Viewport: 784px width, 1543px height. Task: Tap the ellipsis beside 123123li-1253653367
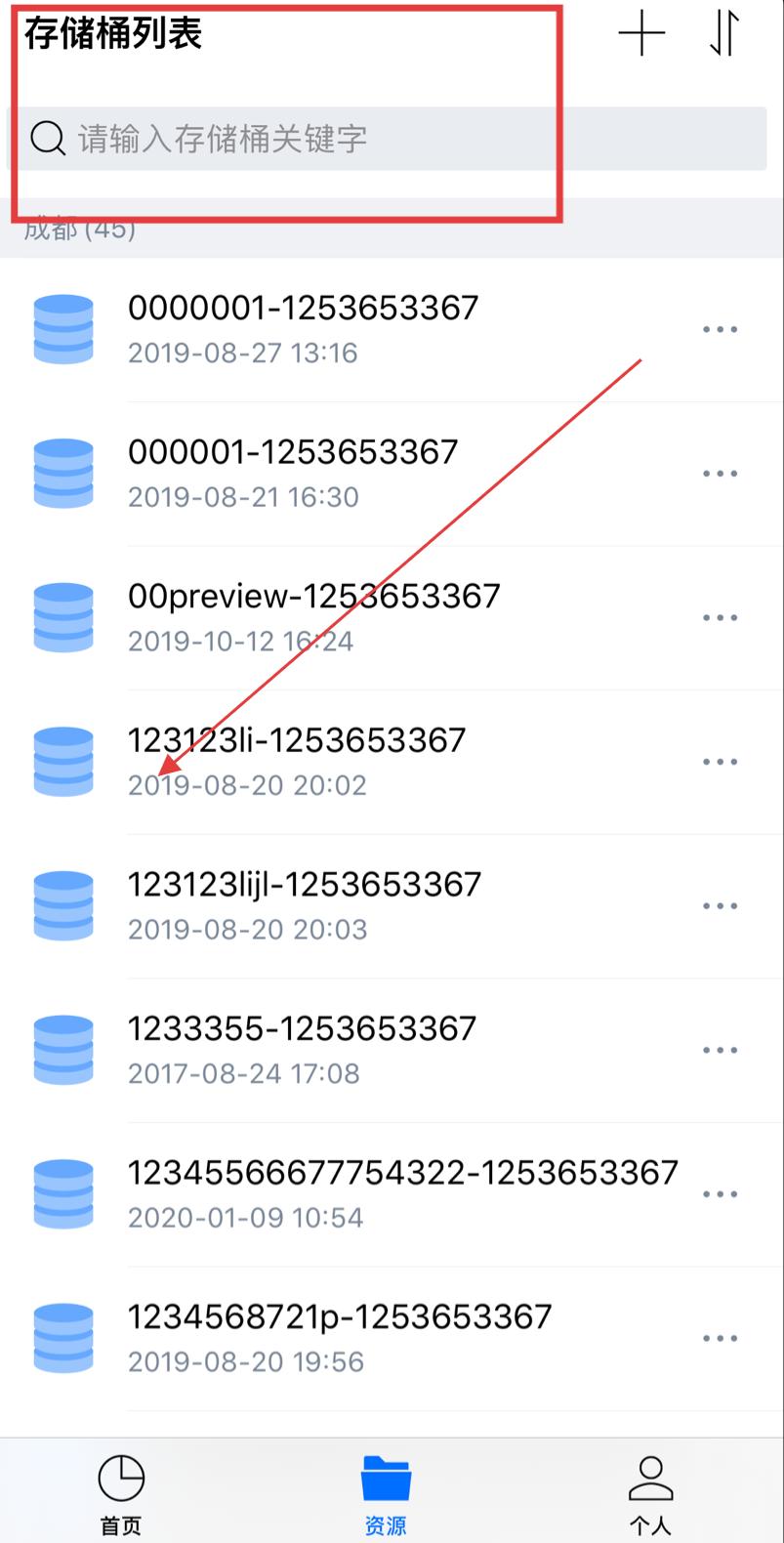point(721,762)
